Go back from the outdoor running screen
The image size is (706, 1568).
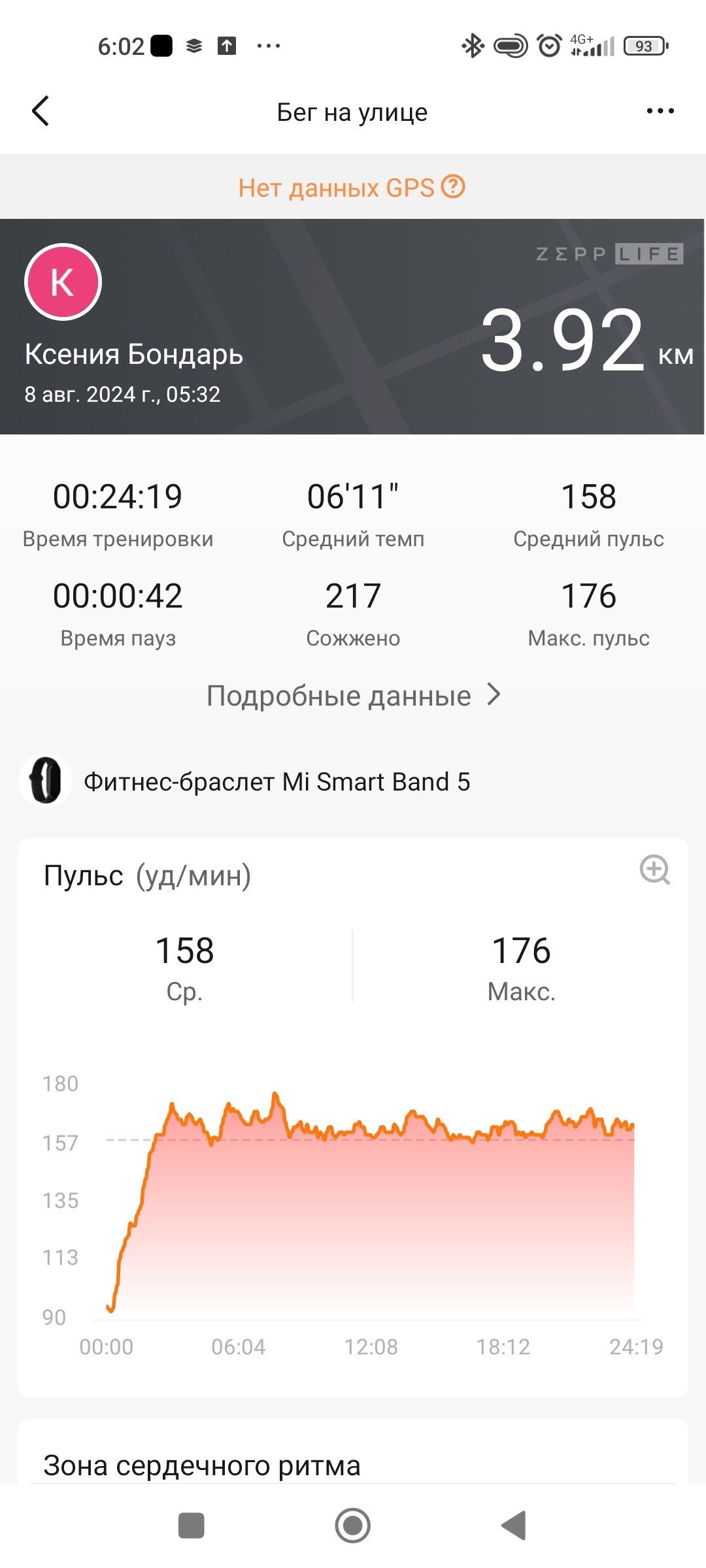pos(41,111)
